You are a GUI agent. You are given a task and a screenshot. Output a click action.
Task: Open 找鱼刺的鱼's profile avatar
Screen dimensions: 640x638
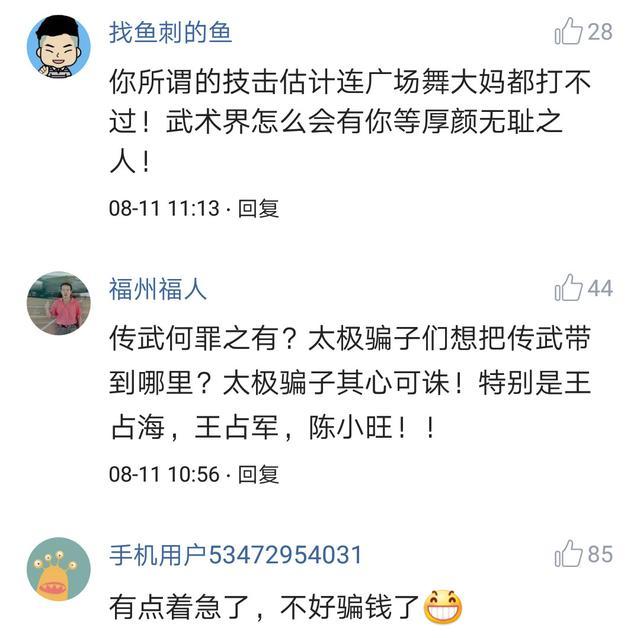(x=58, y=45)
